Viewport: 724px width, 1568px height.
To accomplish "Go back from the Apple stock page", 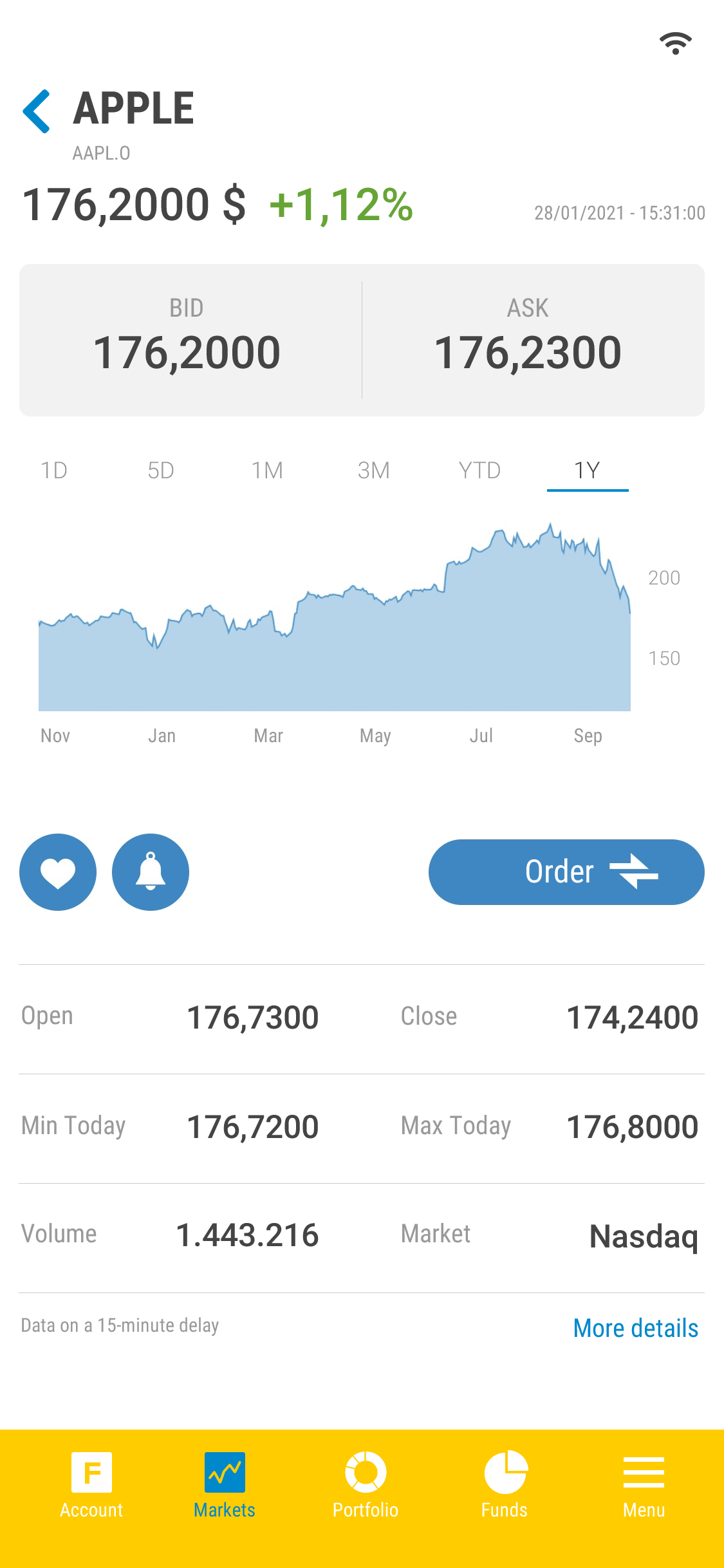I will point(37,111).
